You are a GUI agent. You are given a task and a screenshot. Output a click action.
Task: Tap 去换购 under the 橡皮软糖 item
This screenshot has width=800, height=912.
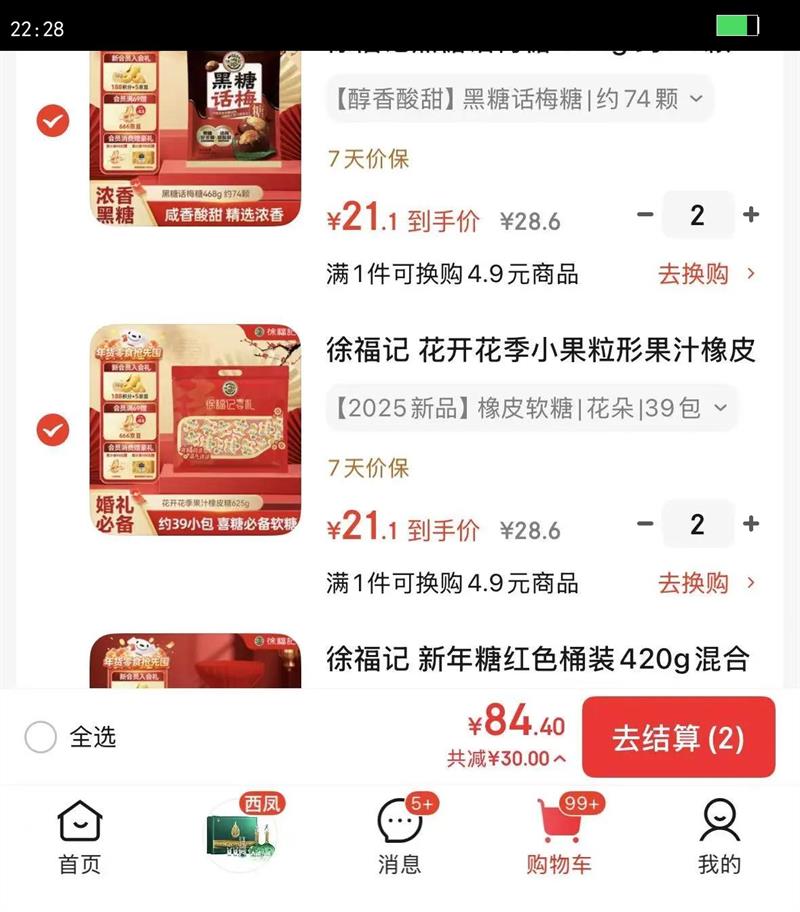click(x=706, y=583)
